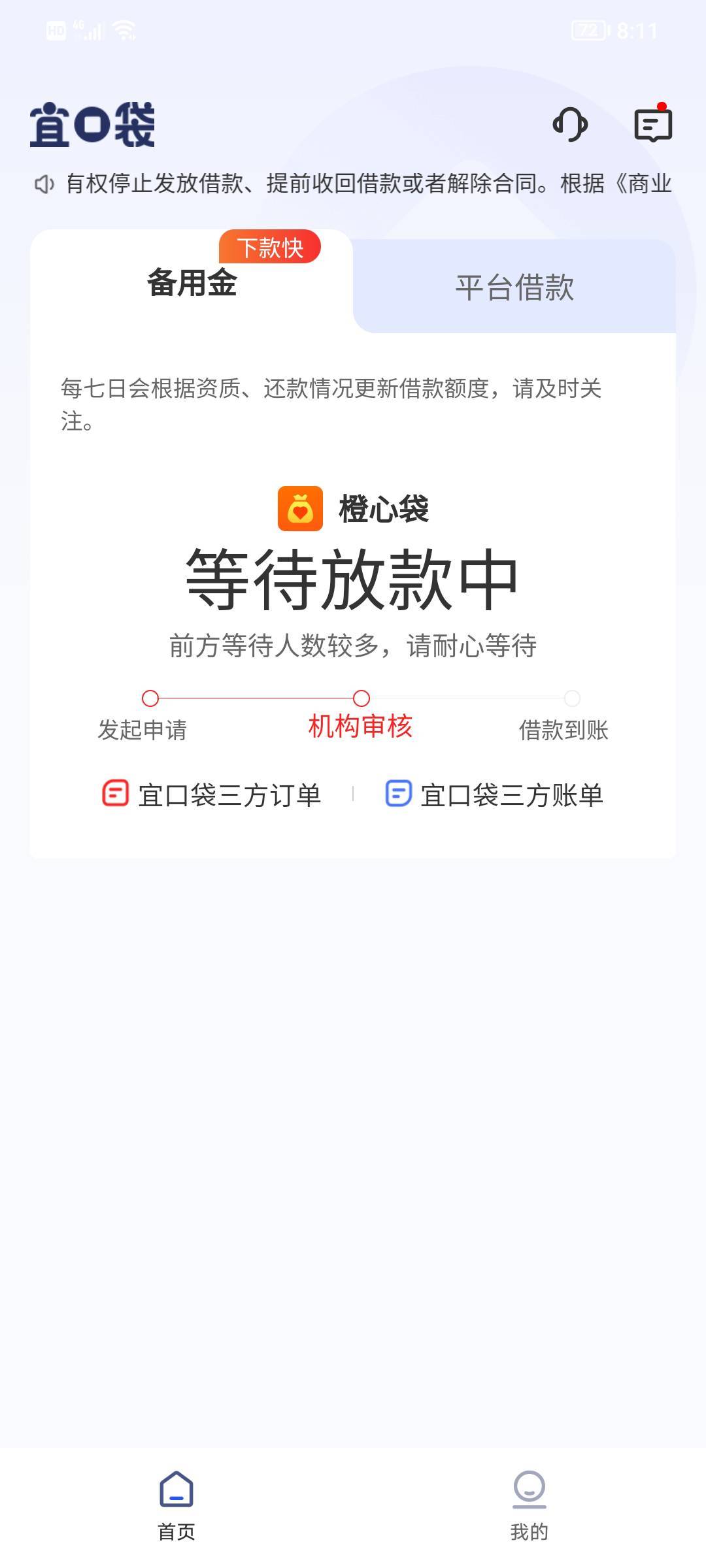Open customer service headset icon
Screen dimensions: 706x1568
click(x=570, y=124)
